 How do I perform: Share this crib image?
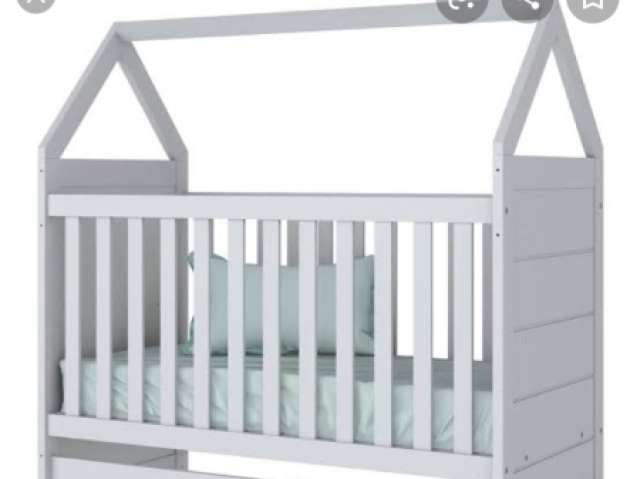coord(527,5)
